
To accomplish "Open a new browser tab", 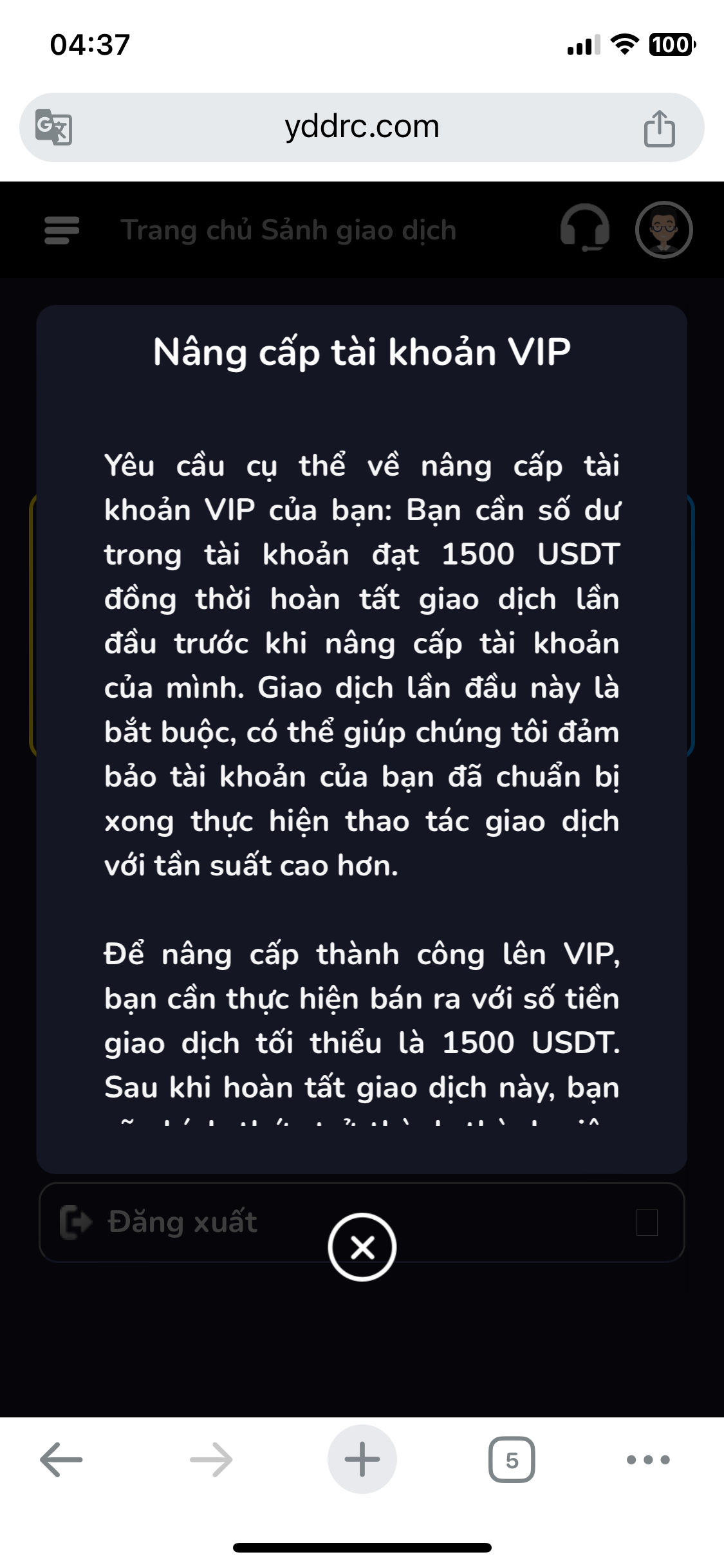I will point(362,1459).
